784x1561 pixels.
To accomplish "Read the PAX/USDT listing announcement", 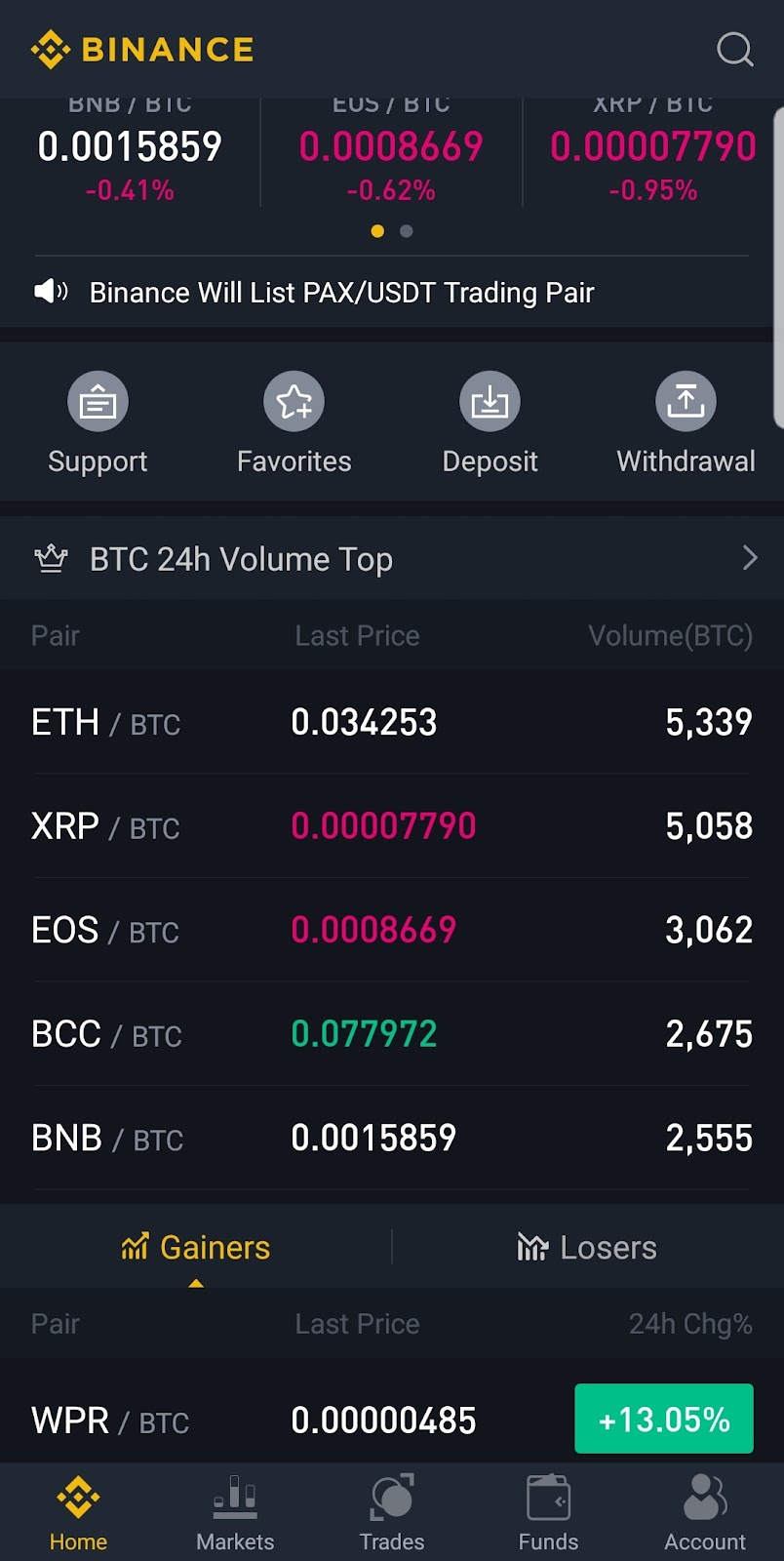I will point(341,293).
